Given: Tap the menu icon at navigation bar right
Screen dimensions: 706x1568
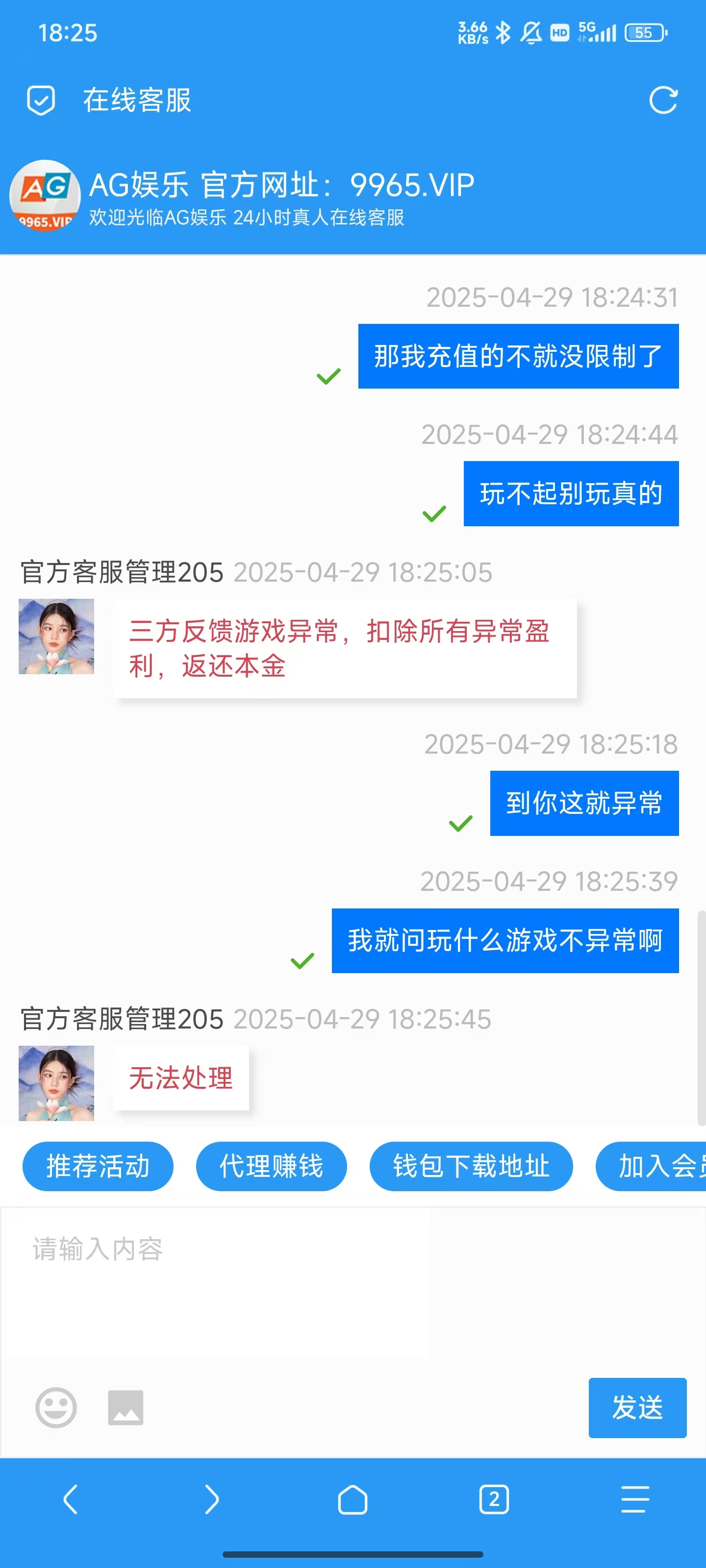Looking at the screenshot, I should [635, 1500].
